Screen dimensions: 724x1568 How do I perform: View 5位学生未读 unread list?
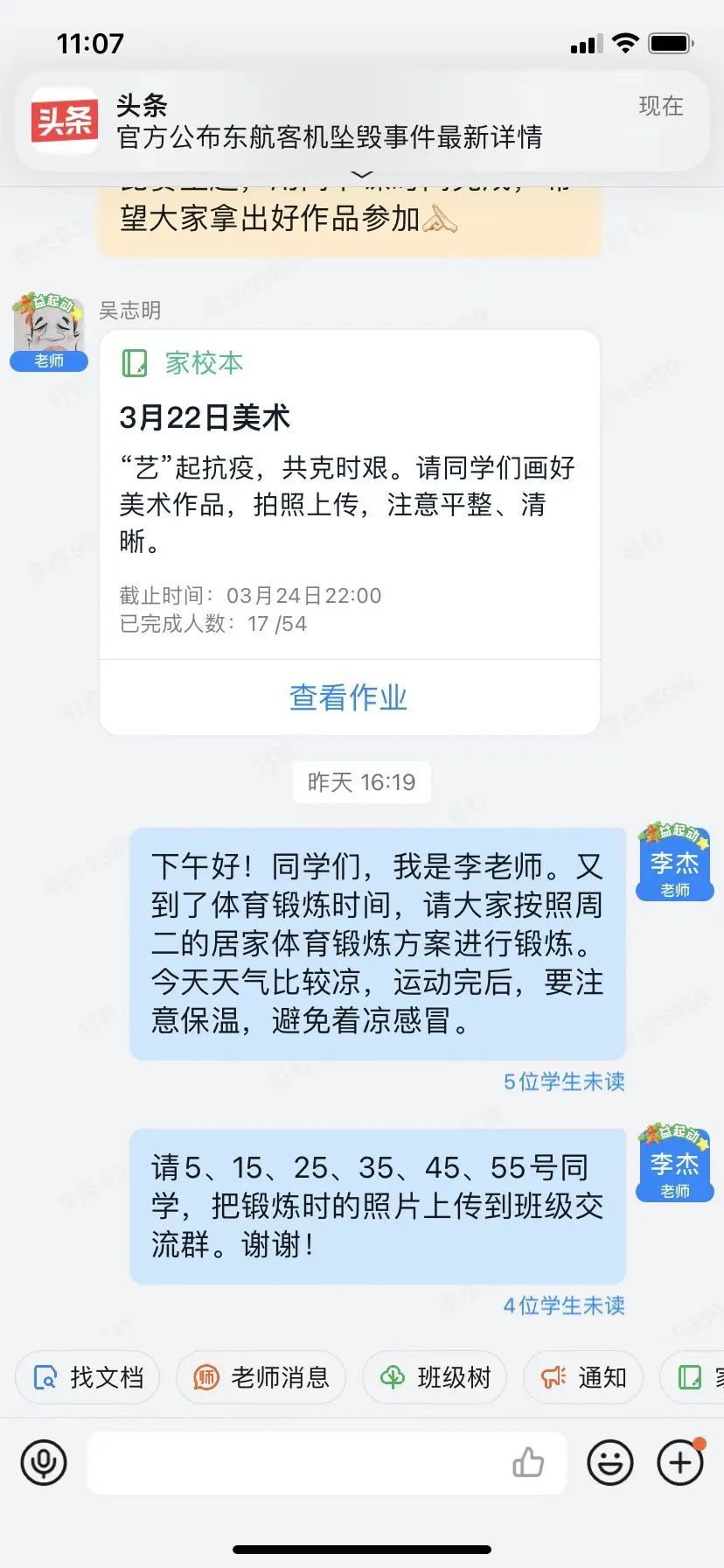point(564,1082)
